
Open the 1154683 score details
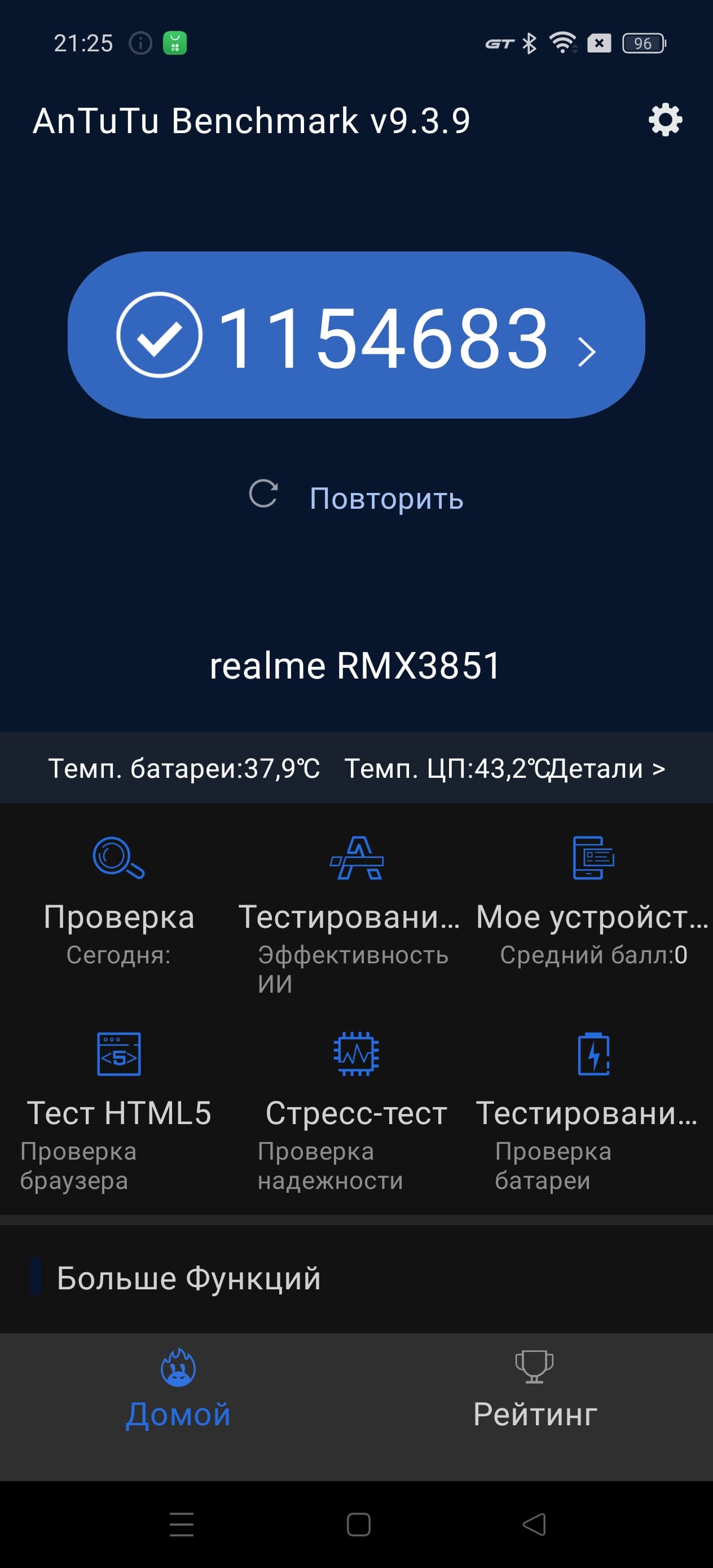coord(356,336)
